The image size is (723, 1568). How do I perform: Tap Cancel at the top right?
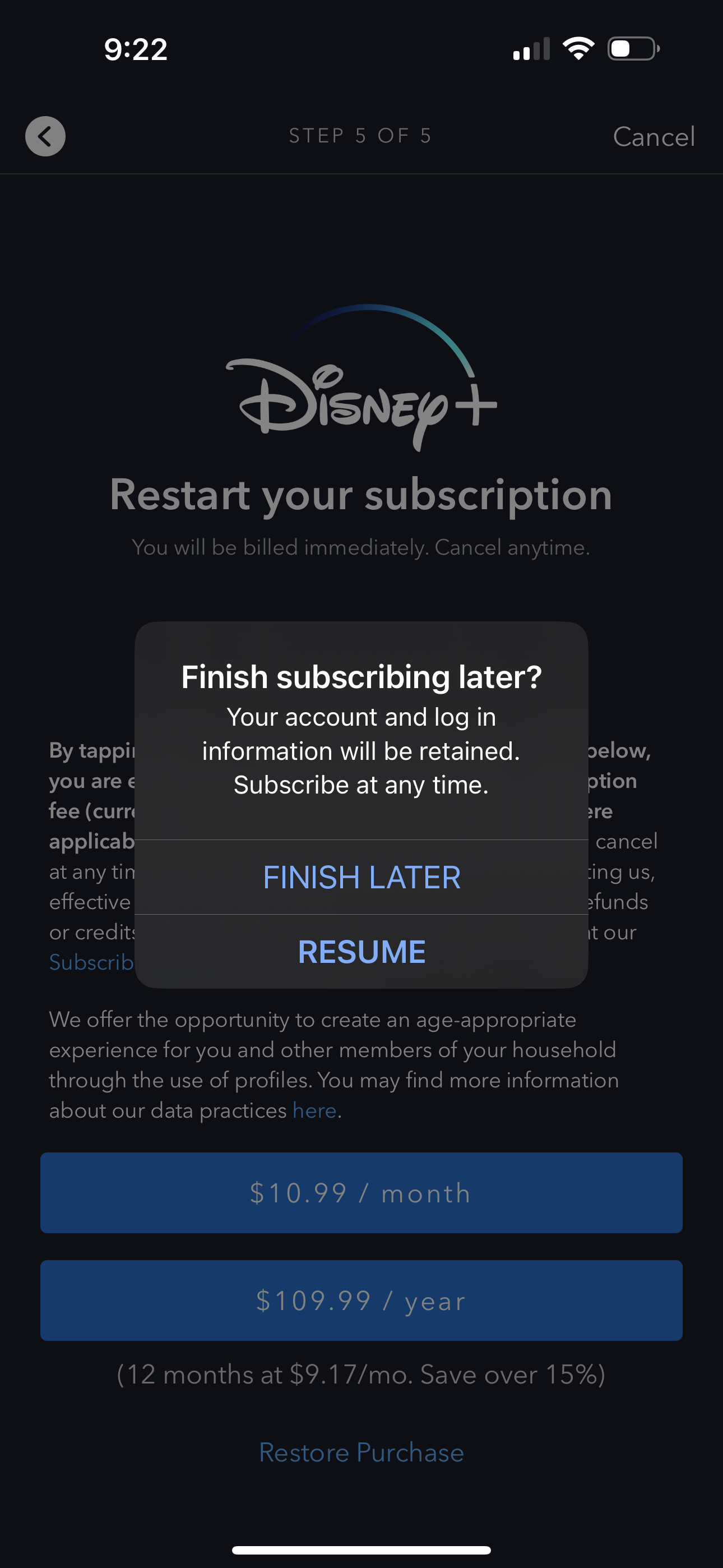pos(654,137)
